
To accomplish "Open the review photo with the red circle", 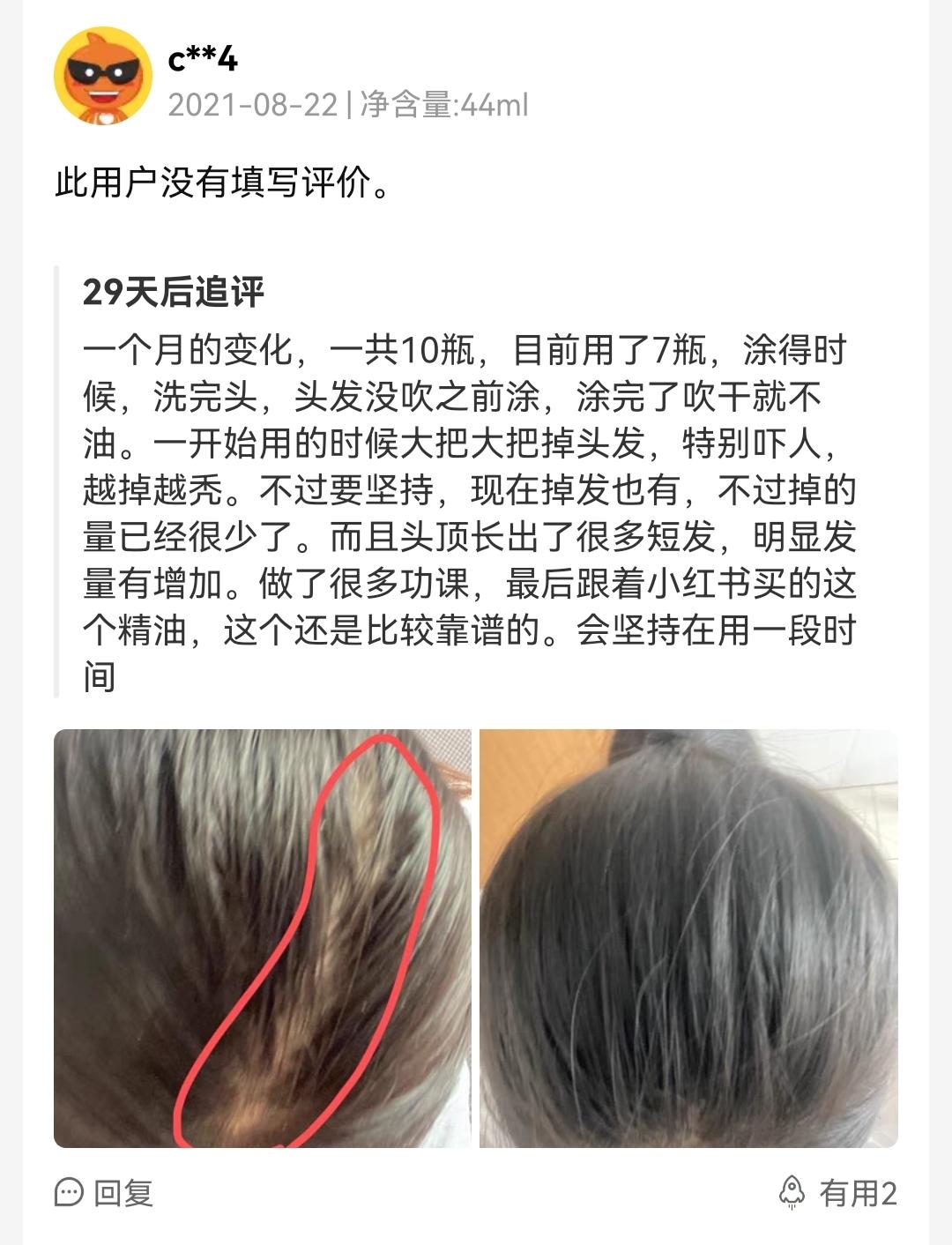I will point(262,938).
